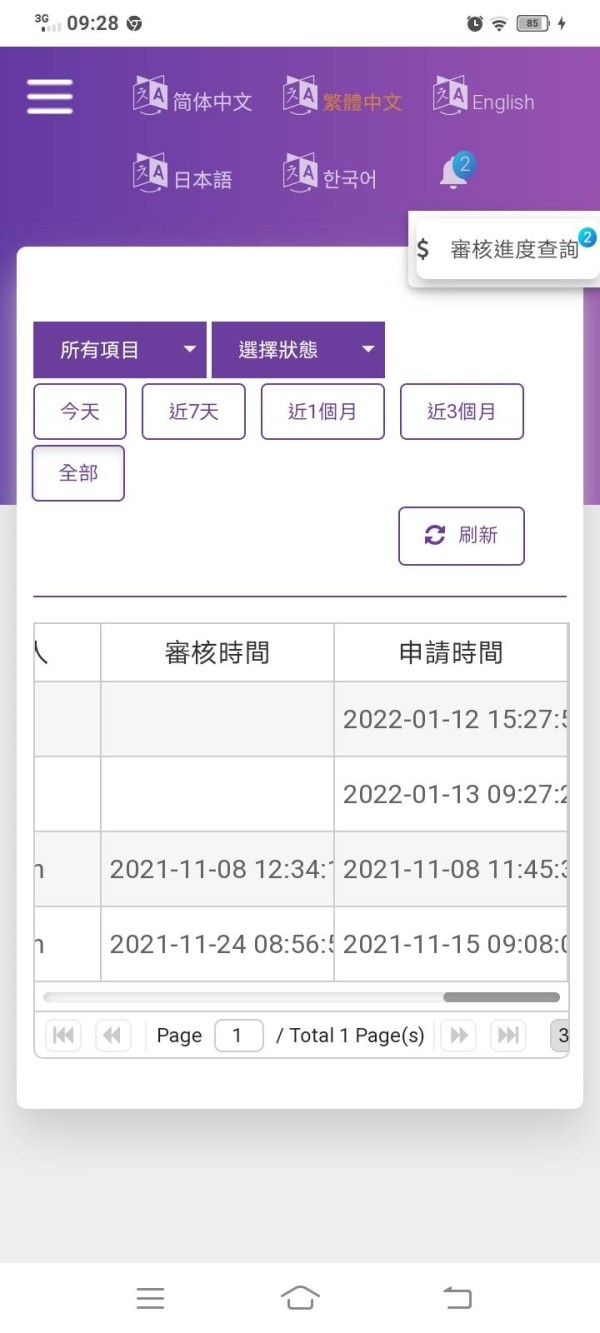Switch language to English

(484, 97)
